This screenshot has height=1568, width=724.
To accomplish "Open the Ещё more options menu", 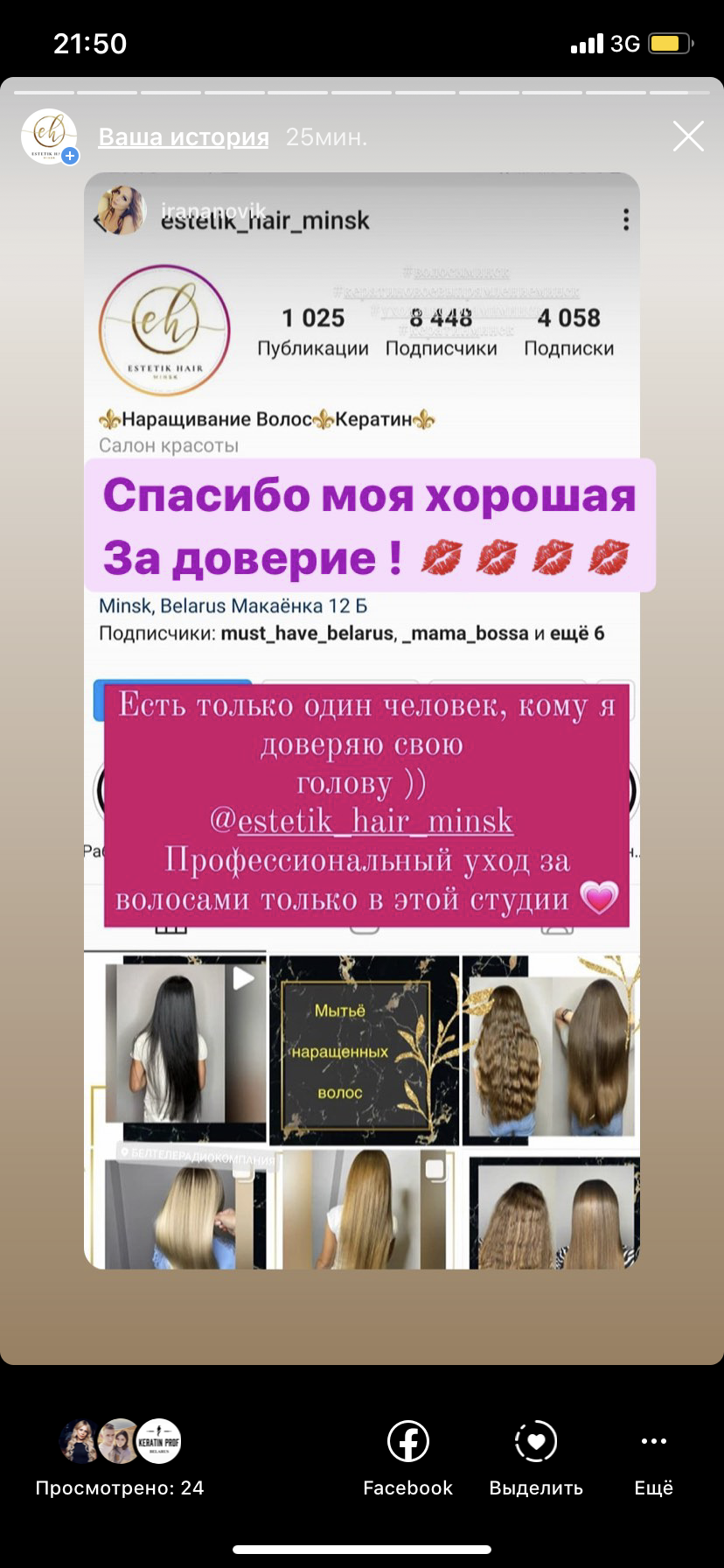I will [x=653, y=1457].
